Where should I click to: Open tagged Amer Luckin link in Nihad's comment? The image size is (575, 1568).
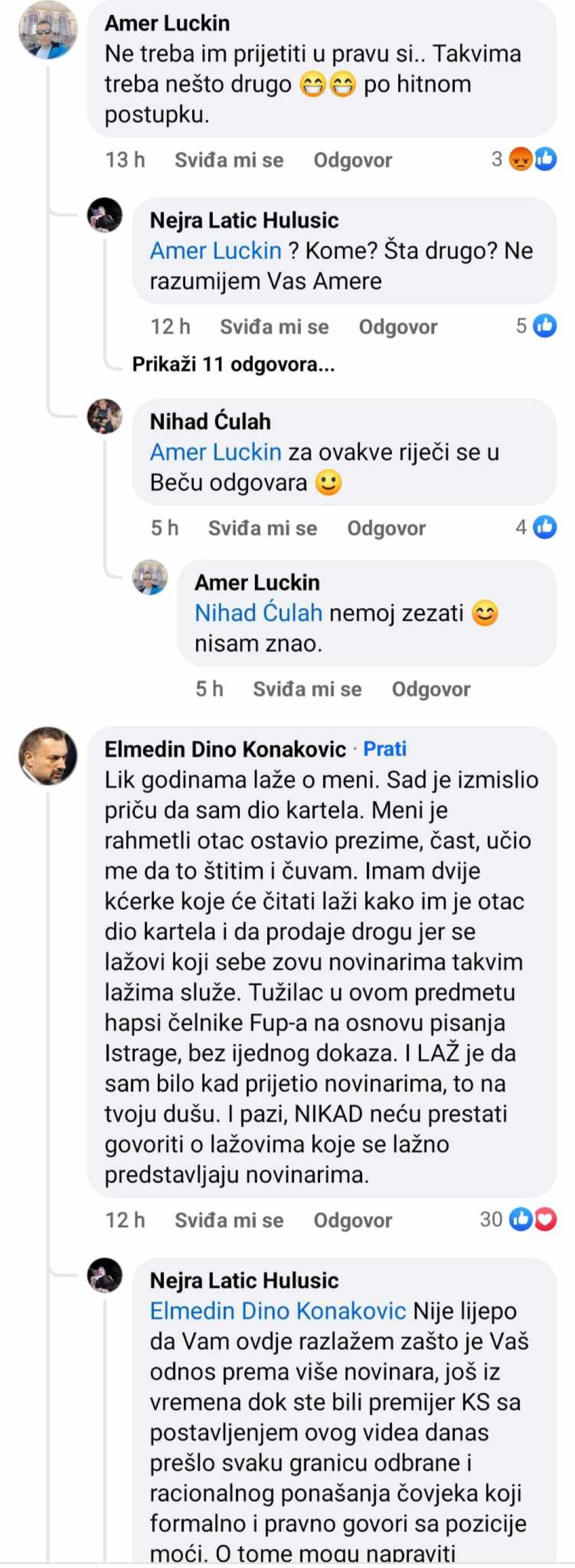[216, 452]
